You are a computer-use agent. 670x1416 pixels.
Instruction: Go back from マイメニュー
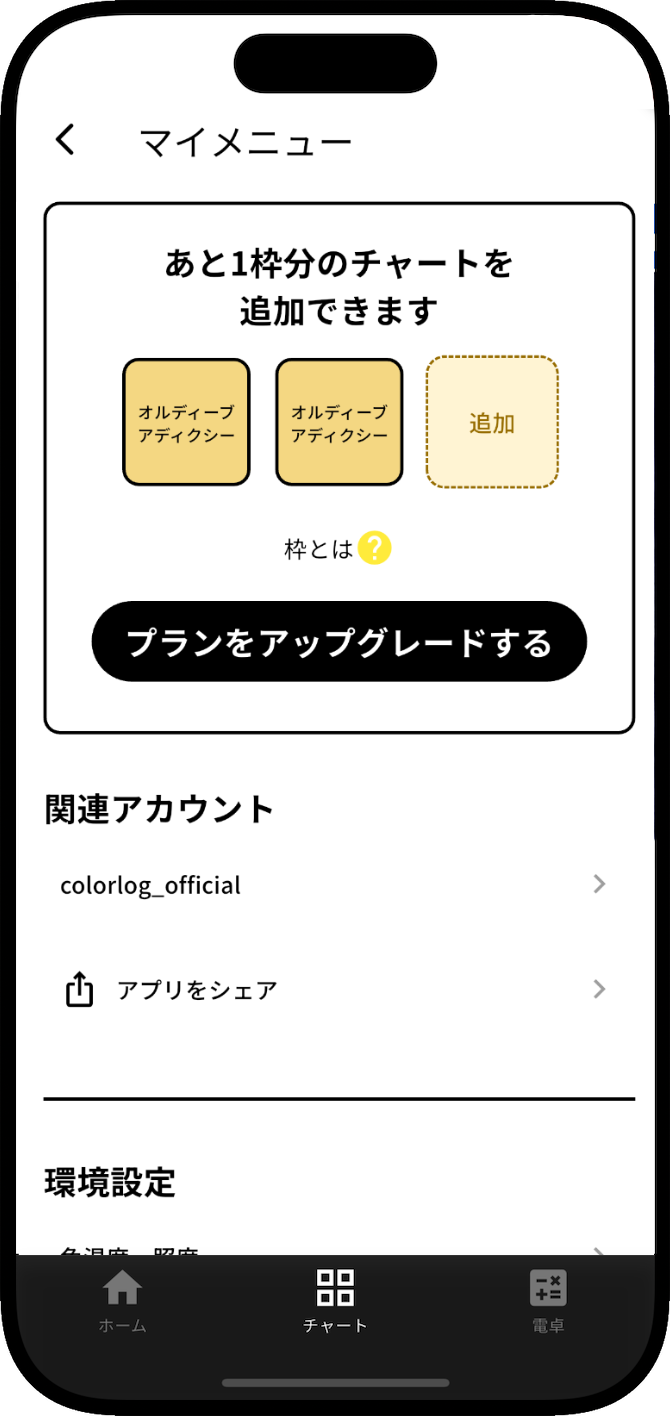click(x=66, y=140)
